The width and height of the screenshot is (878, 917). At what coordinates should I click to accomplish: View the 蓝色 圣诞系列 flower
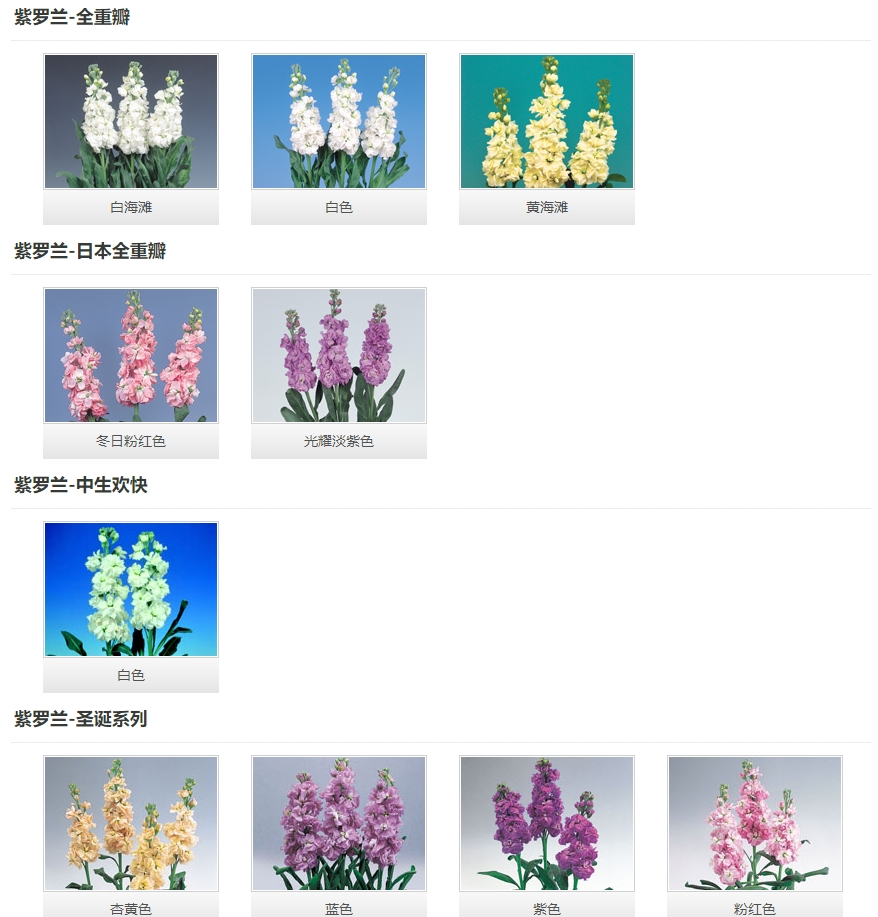coord(339,824)
